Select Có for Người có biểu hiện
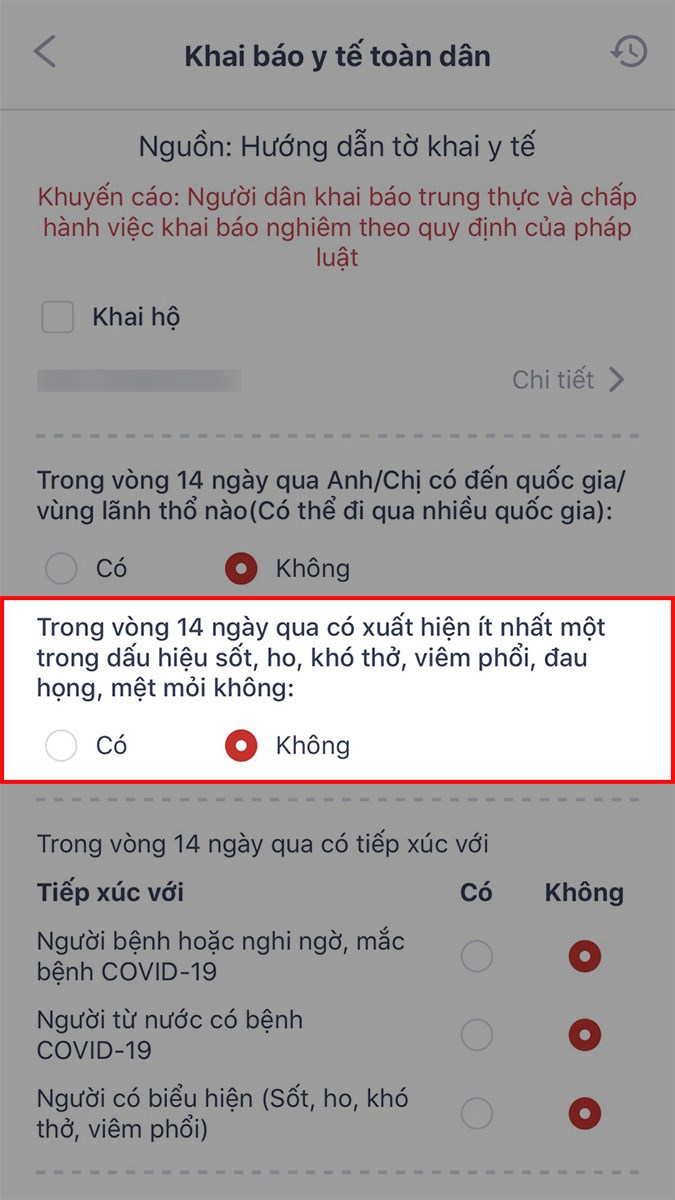675x1200 pixels. [x=477, y=1112]
